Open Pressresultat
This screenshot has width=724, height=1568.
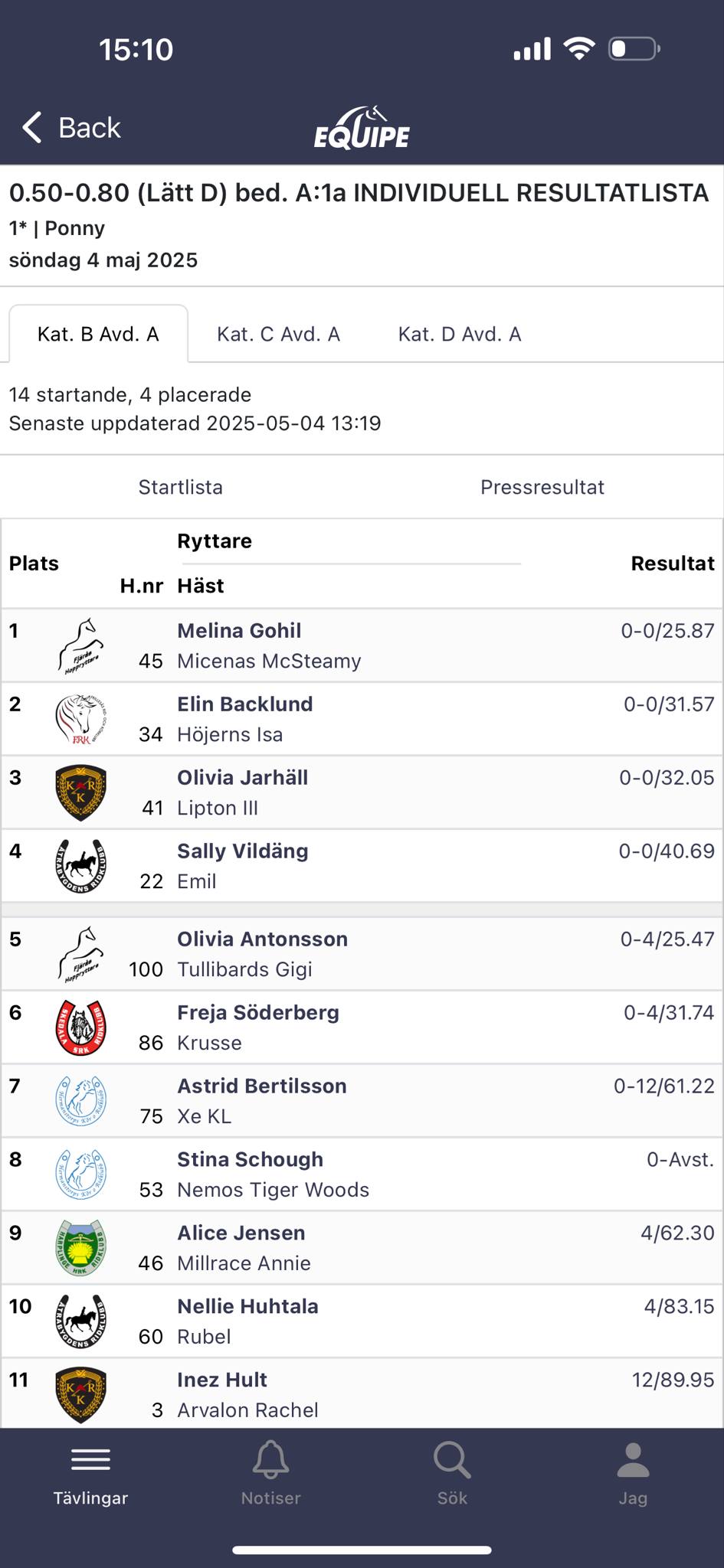[542, 487]
